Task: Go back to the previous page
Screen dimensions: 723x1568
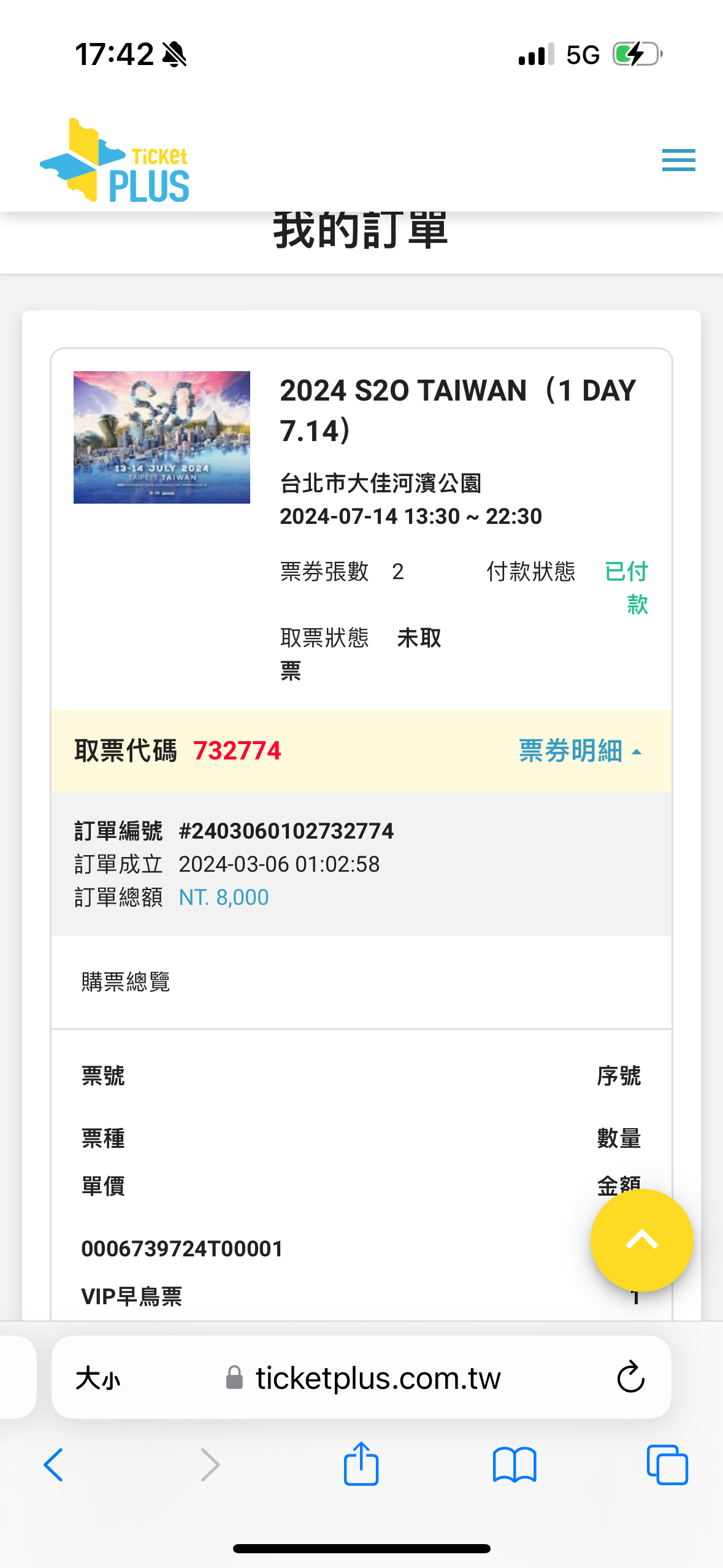Action: click(x=54, y=1465)
